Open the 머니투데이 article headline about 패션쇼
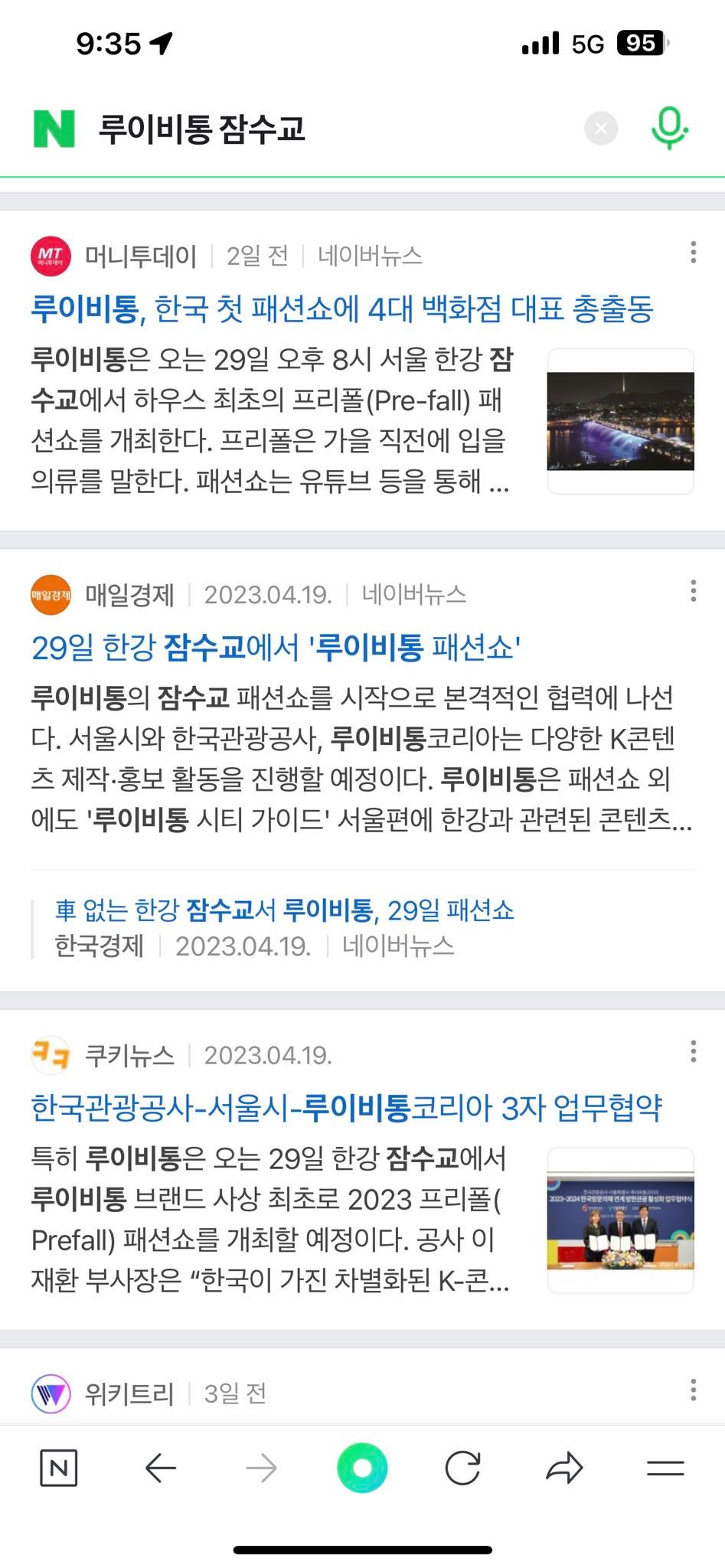This screenshot has height=1568, width=725. click(x=341, y=309)
